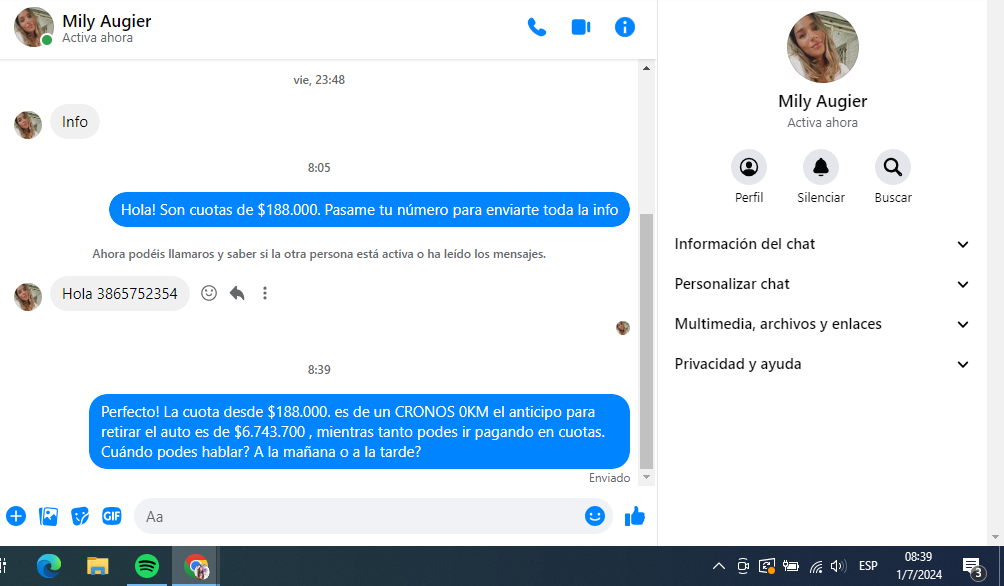Open the plus more-actions button
This screenshot has height=586, width=1004.
[x=16, y=516]
